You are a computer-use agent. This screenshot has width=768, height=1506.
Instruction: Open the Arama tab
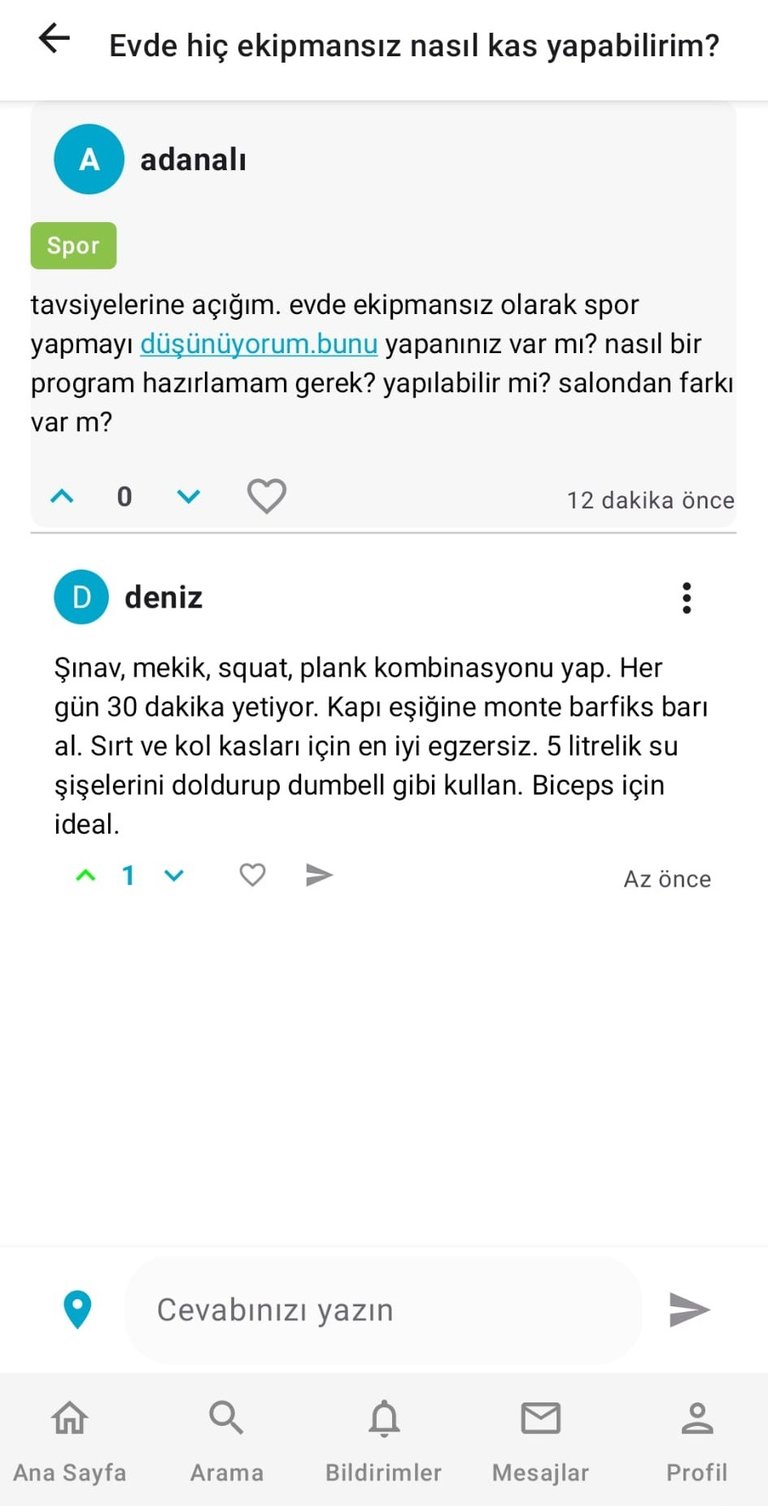click(x=227, y=1440)
